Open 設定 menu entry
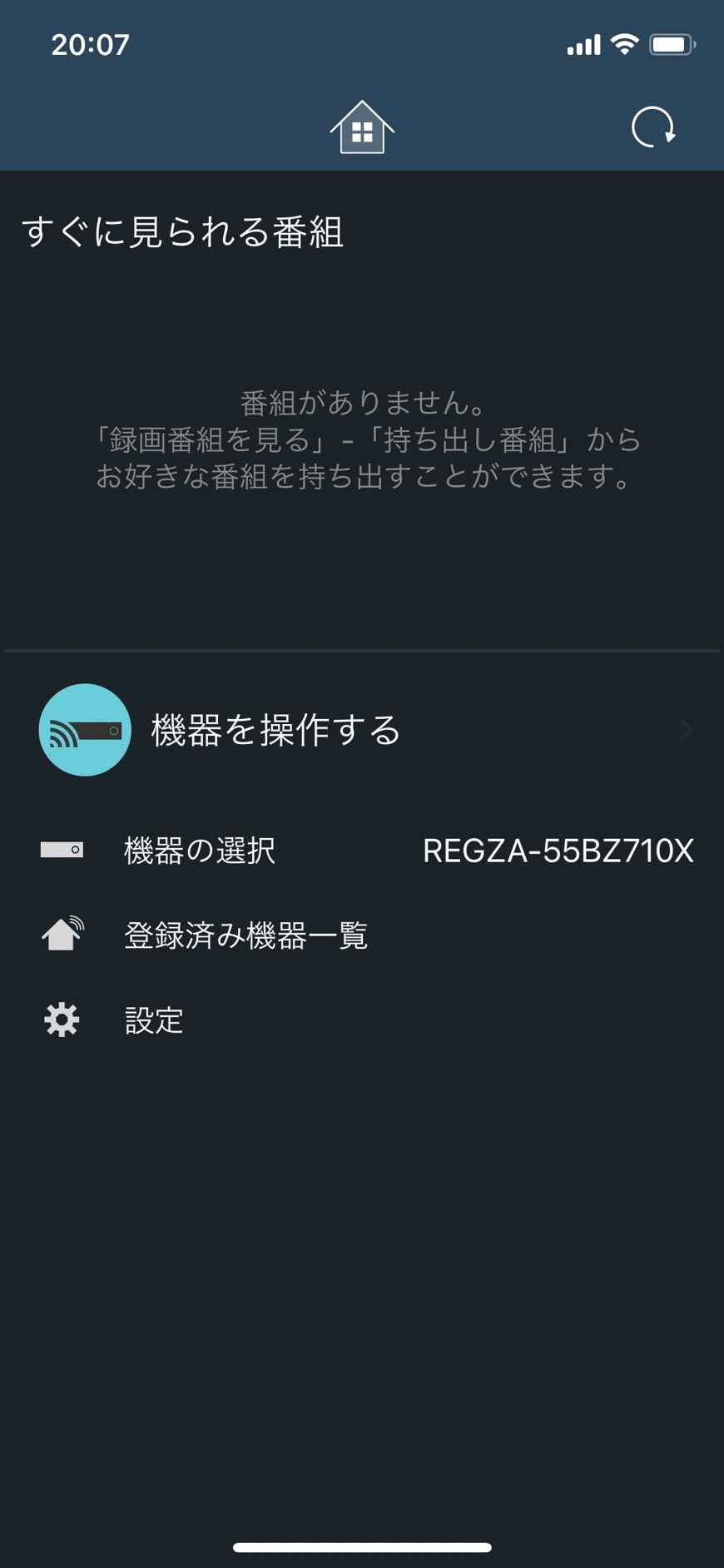Image resolution: width=724 pixels, height=1568 pixels. pyautogui.click(x=153, y=1020)
